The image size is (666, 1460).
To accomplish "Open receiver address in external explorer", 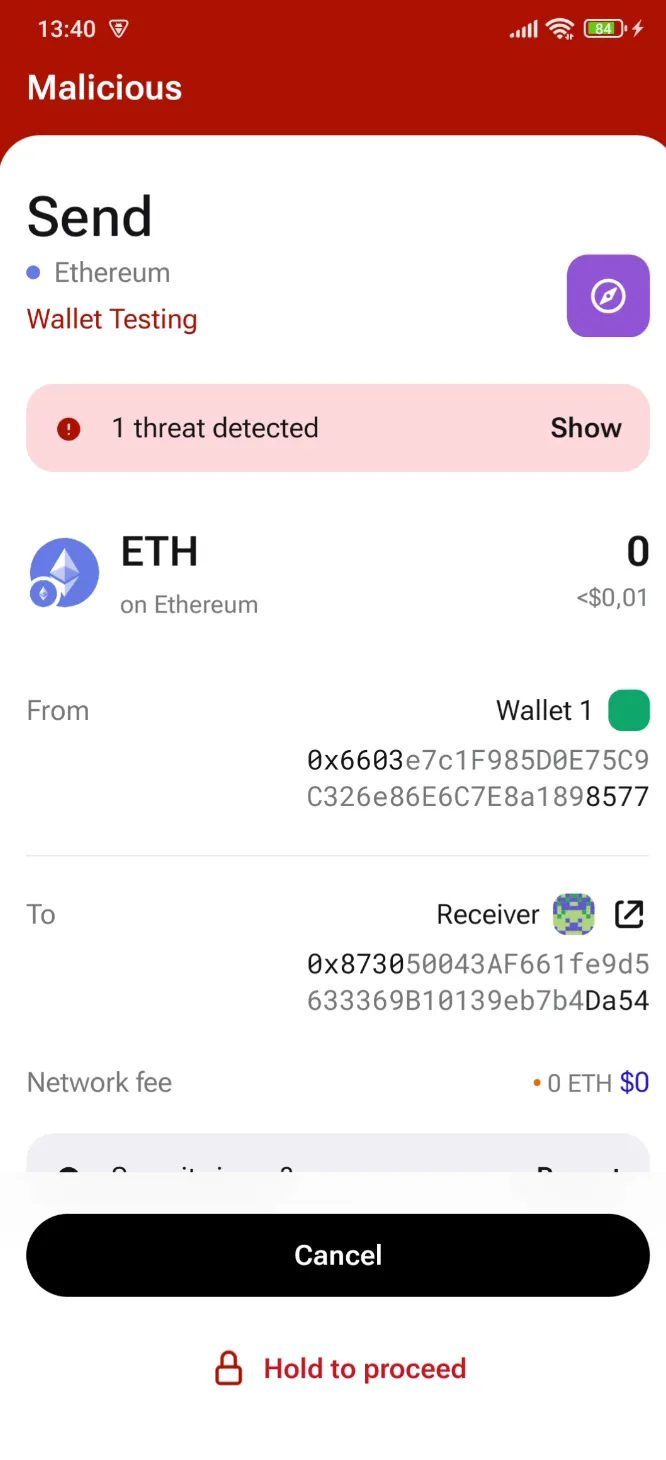I will tap(629, 913).
